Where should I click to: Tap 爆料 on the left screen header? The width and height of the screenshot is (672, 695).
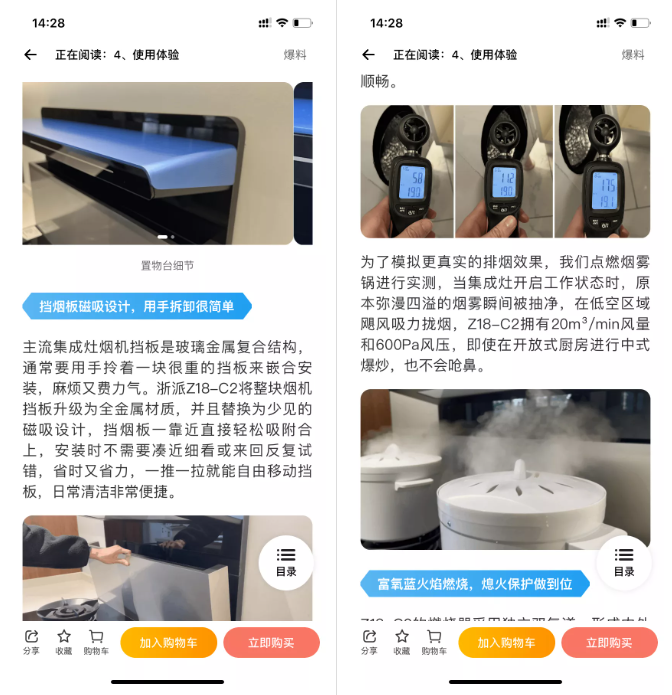(295, 55)
